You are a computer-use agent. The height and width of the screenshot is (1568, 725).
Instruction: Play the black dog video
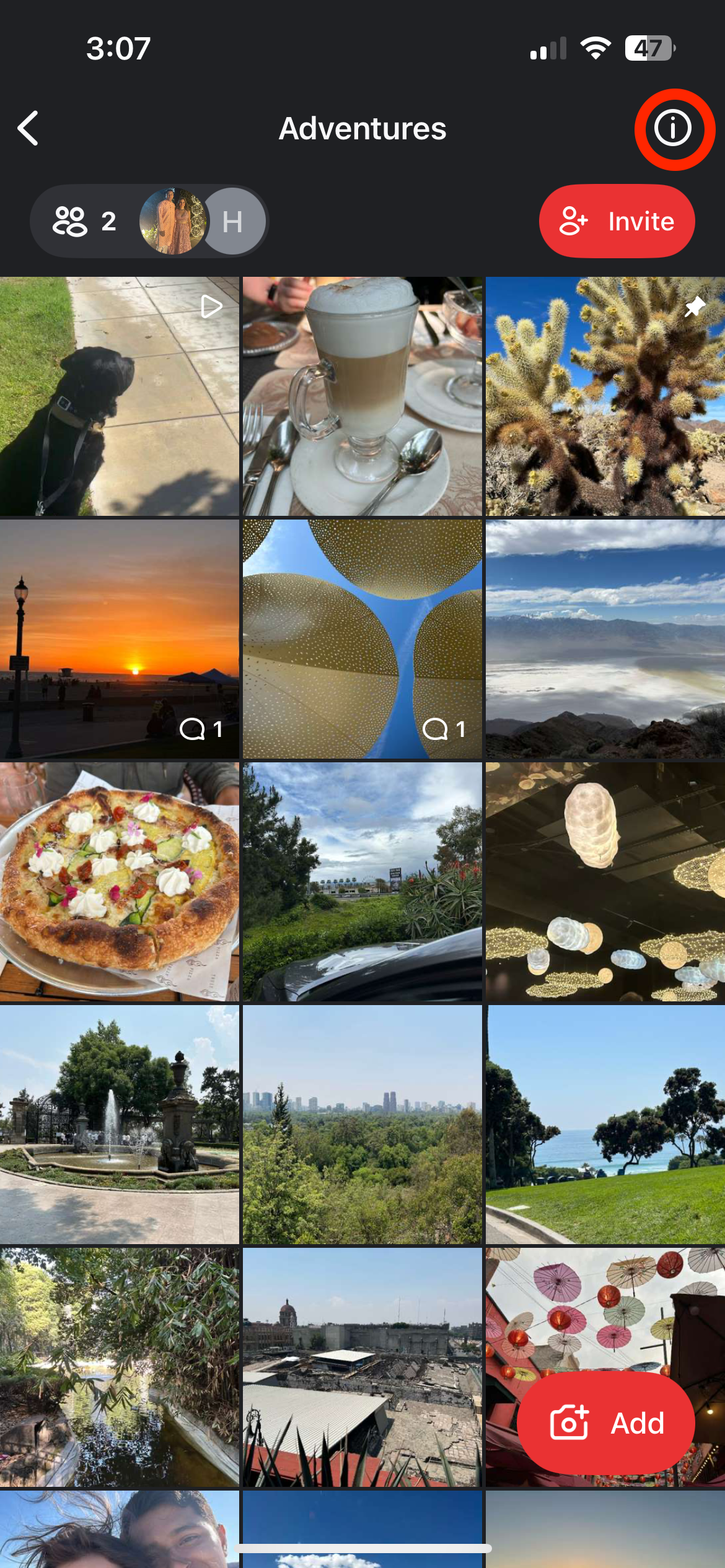point(120,396)
